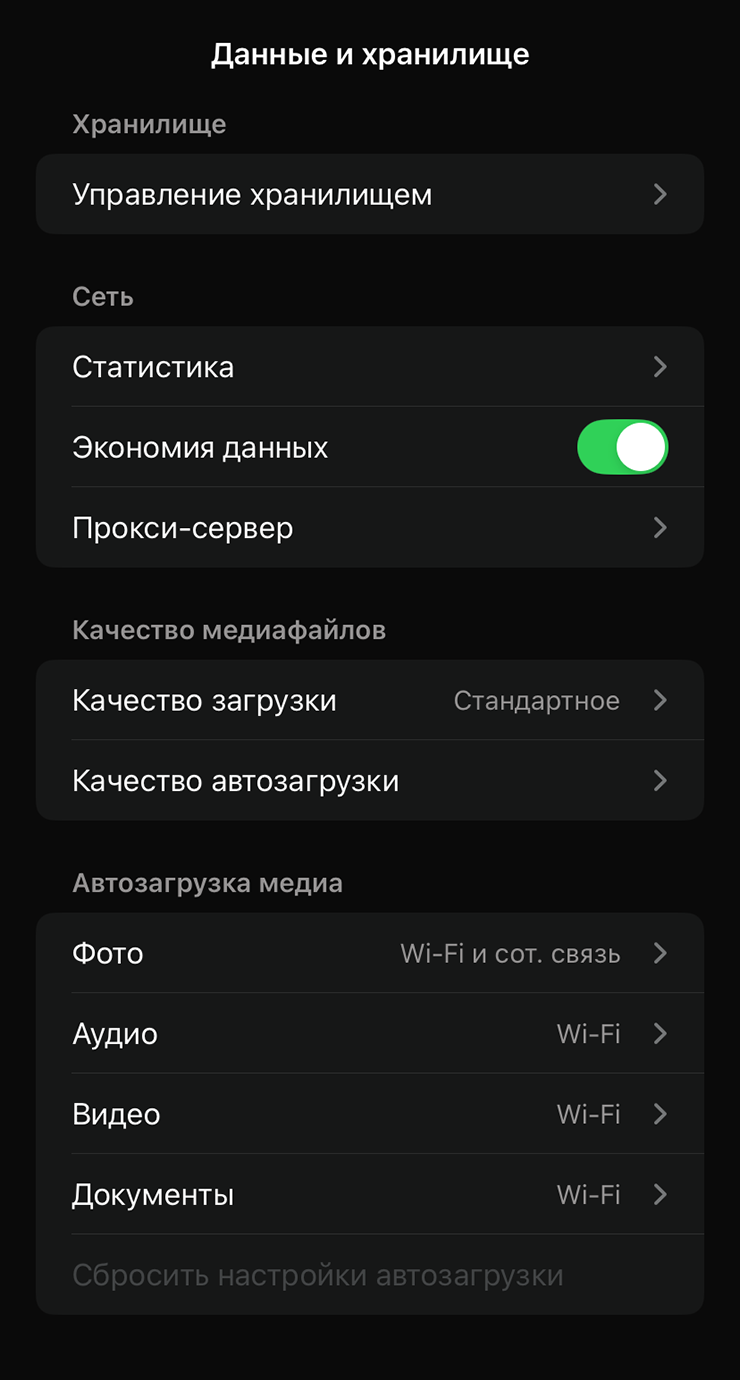Open Прокси-сервер settings
Viewport: 740px width, 1380px height.
[370, 527]
